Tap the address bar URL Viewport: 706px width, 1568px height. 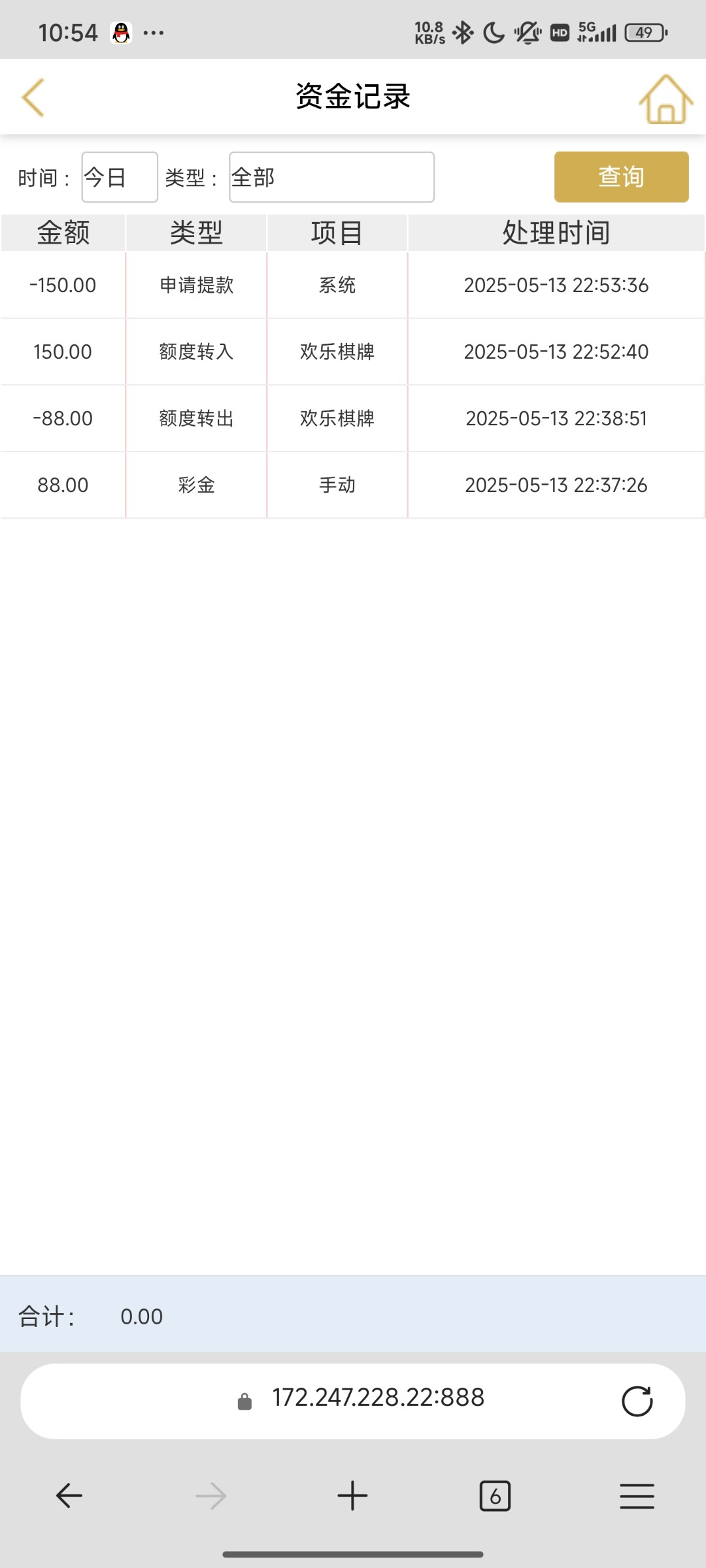point(378,1398)
